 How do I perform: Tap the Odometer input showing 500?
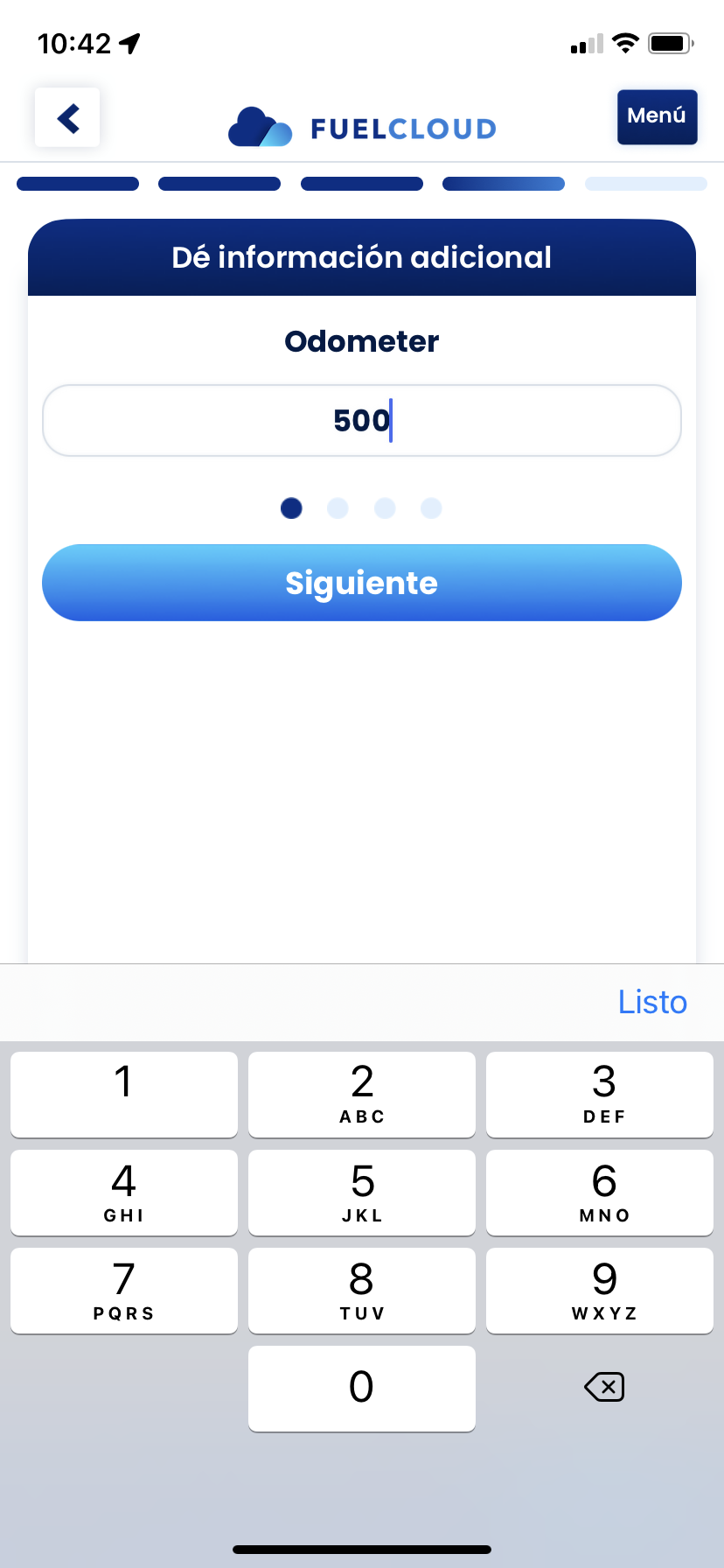pyautogui.click(x=361, y=421)
